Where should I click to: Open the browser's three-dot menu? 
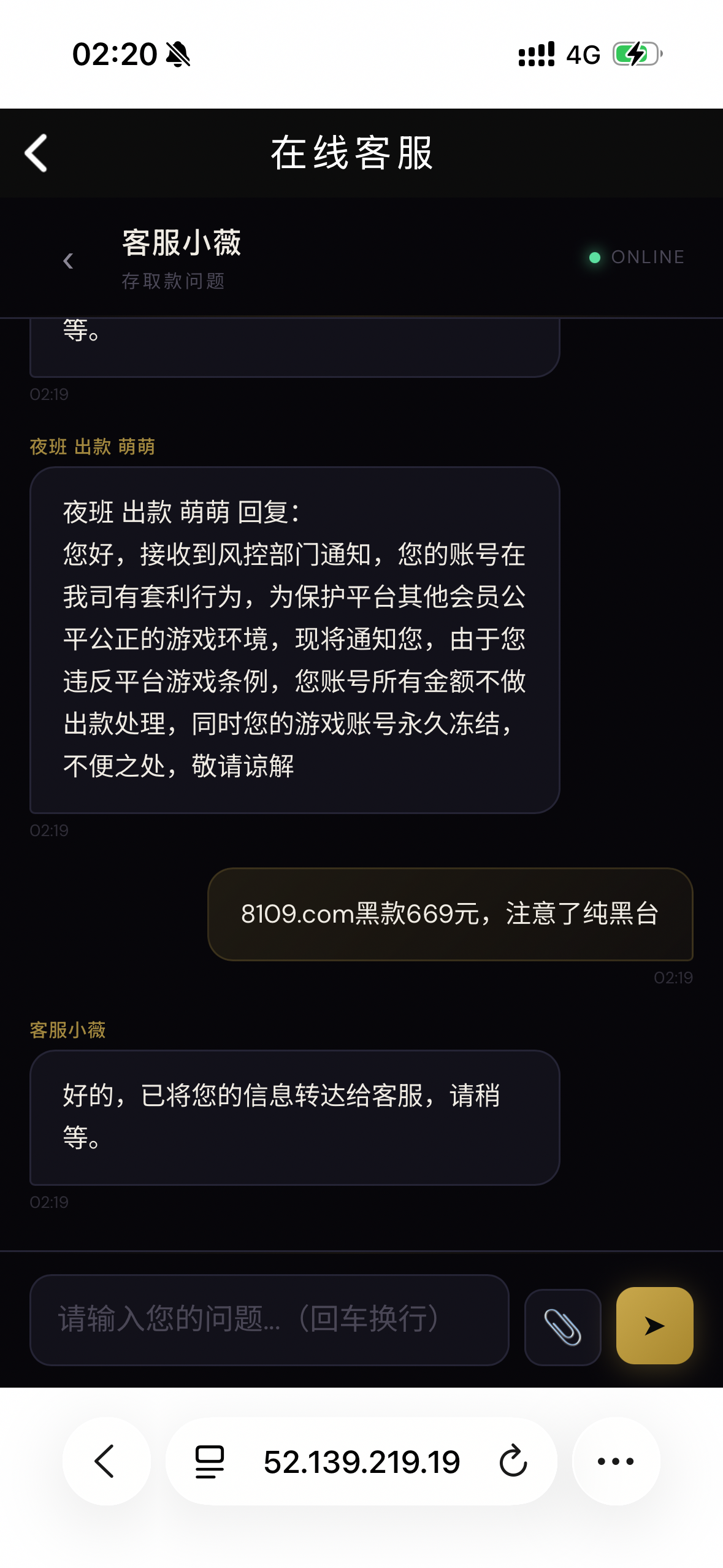pyautogui.click(x=615, y=1461)
